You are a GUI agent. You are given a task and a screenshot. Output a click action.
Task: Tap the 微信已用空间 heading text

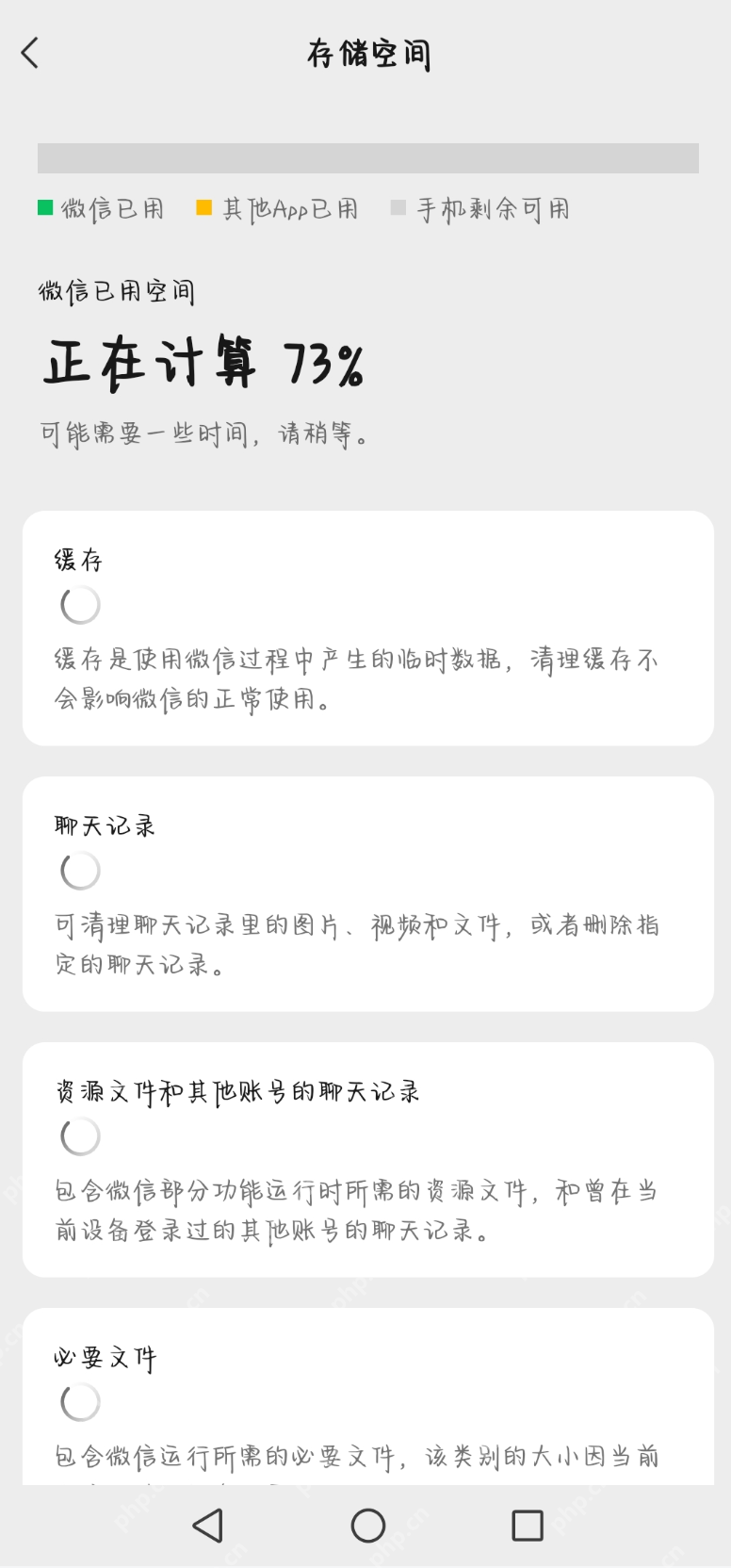(115, 291)
